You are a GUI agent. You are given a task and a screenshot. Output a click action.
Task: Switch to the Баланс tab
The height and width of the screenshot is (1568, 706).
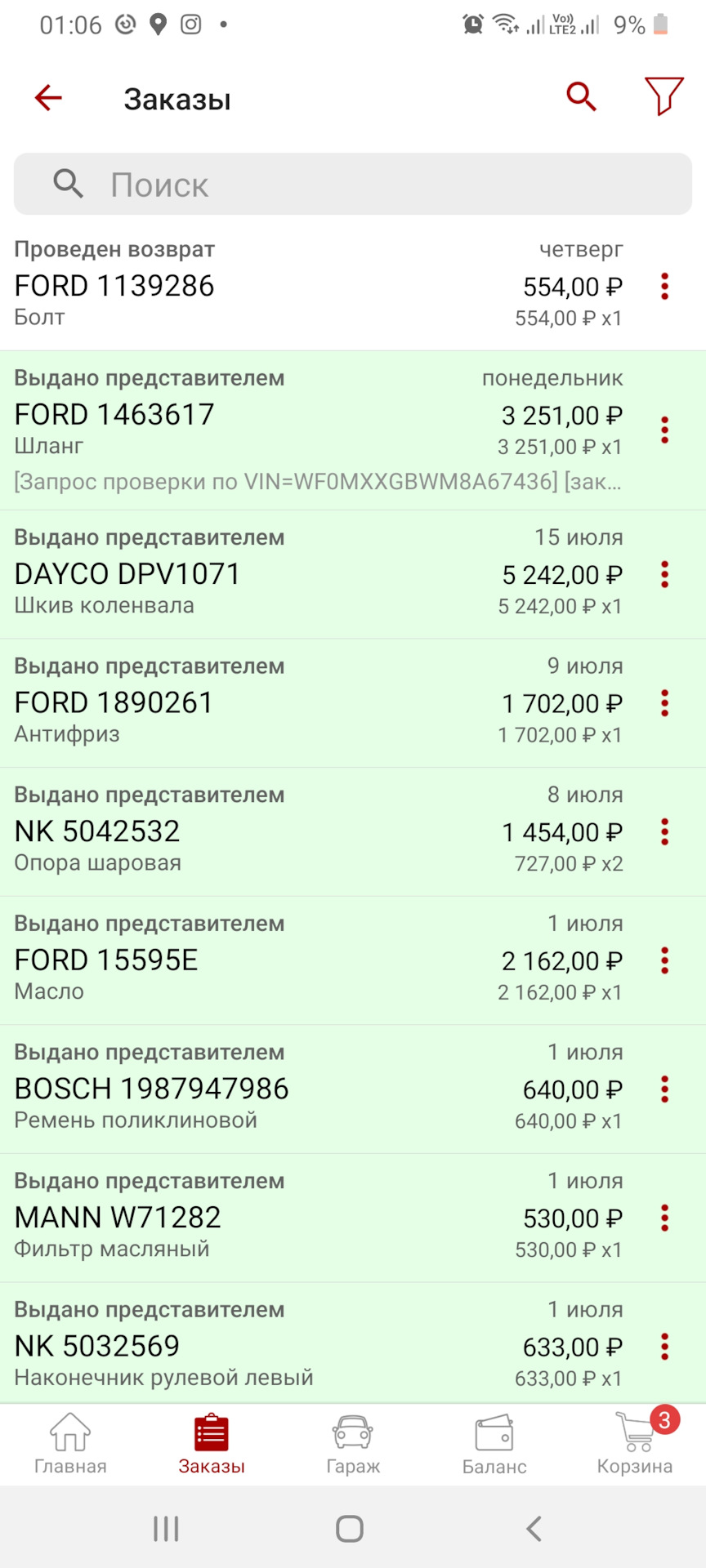coord(494,1444)
